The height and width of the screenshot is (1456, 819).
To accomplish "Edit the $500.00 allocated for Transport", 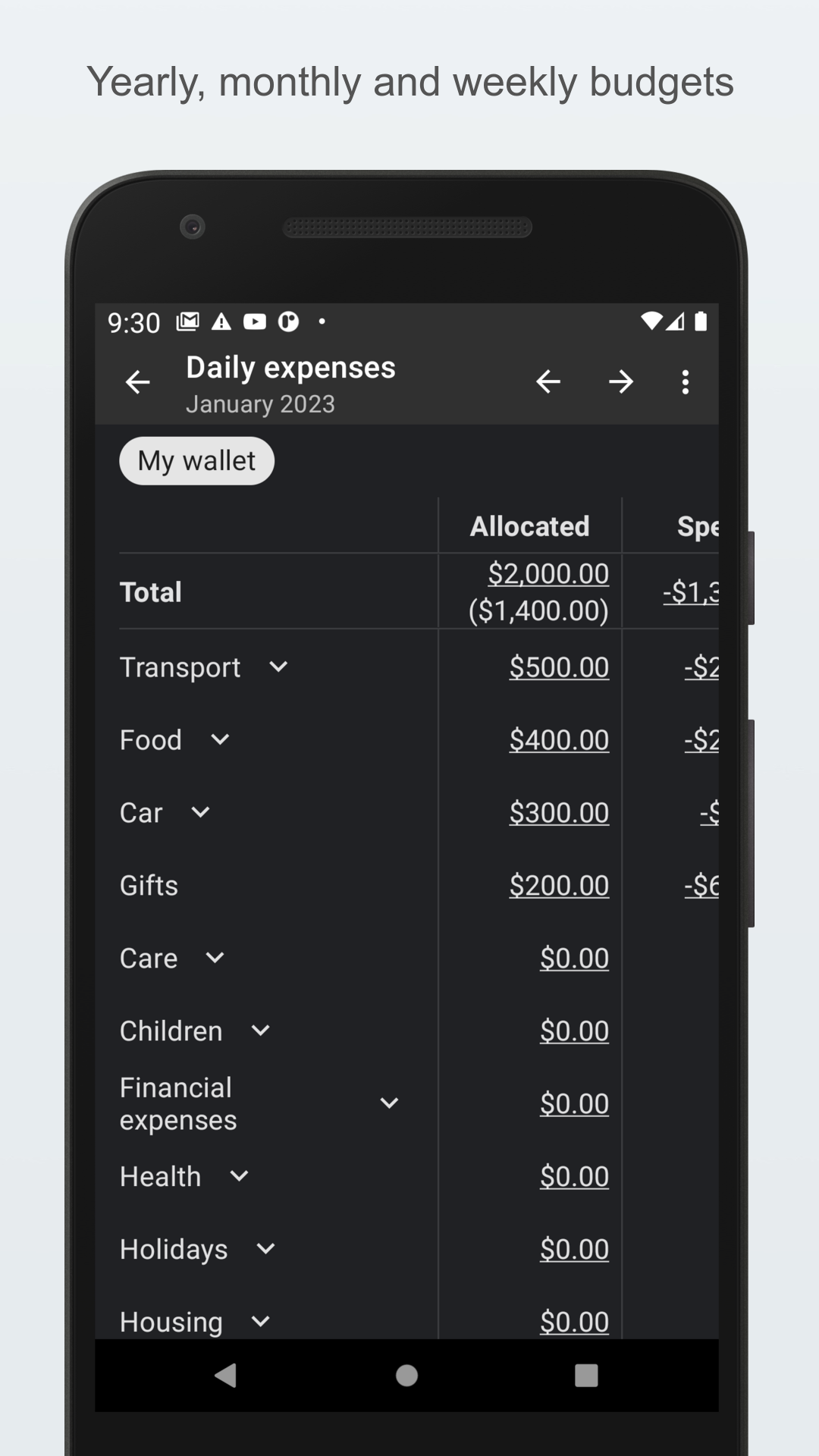I will pos(559,668).
